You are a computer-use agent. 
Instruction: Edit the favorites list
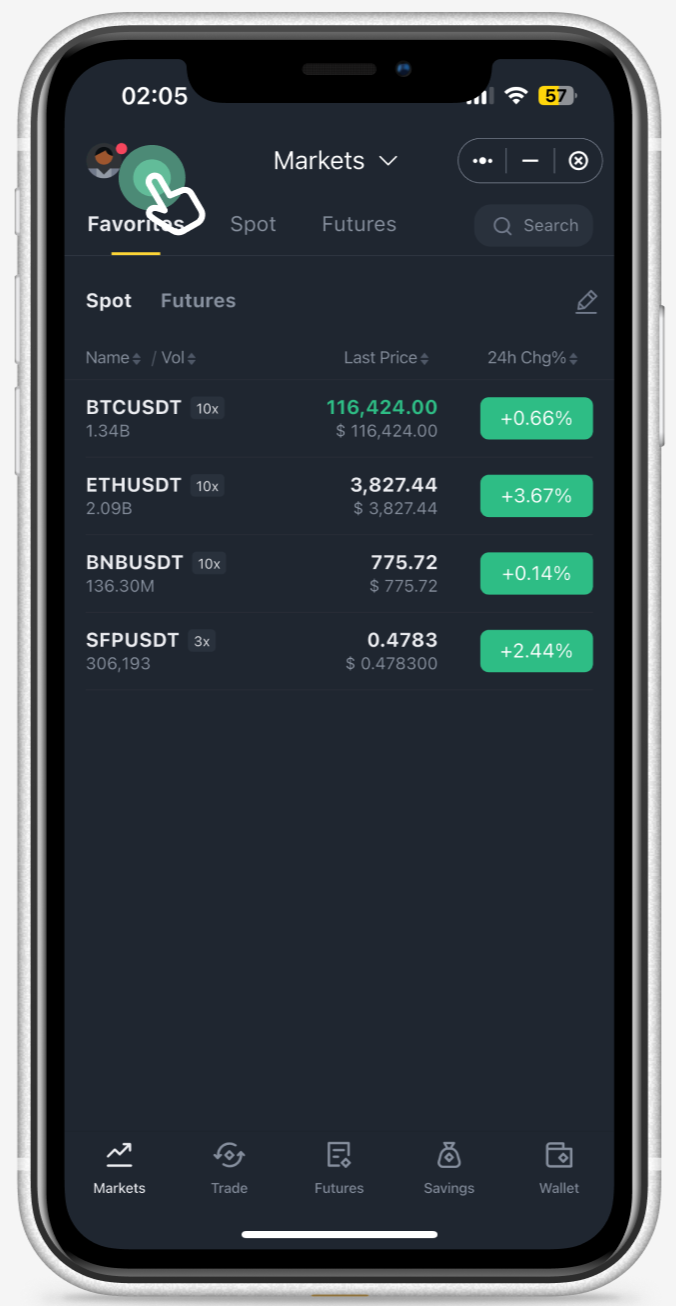[586, 302]
